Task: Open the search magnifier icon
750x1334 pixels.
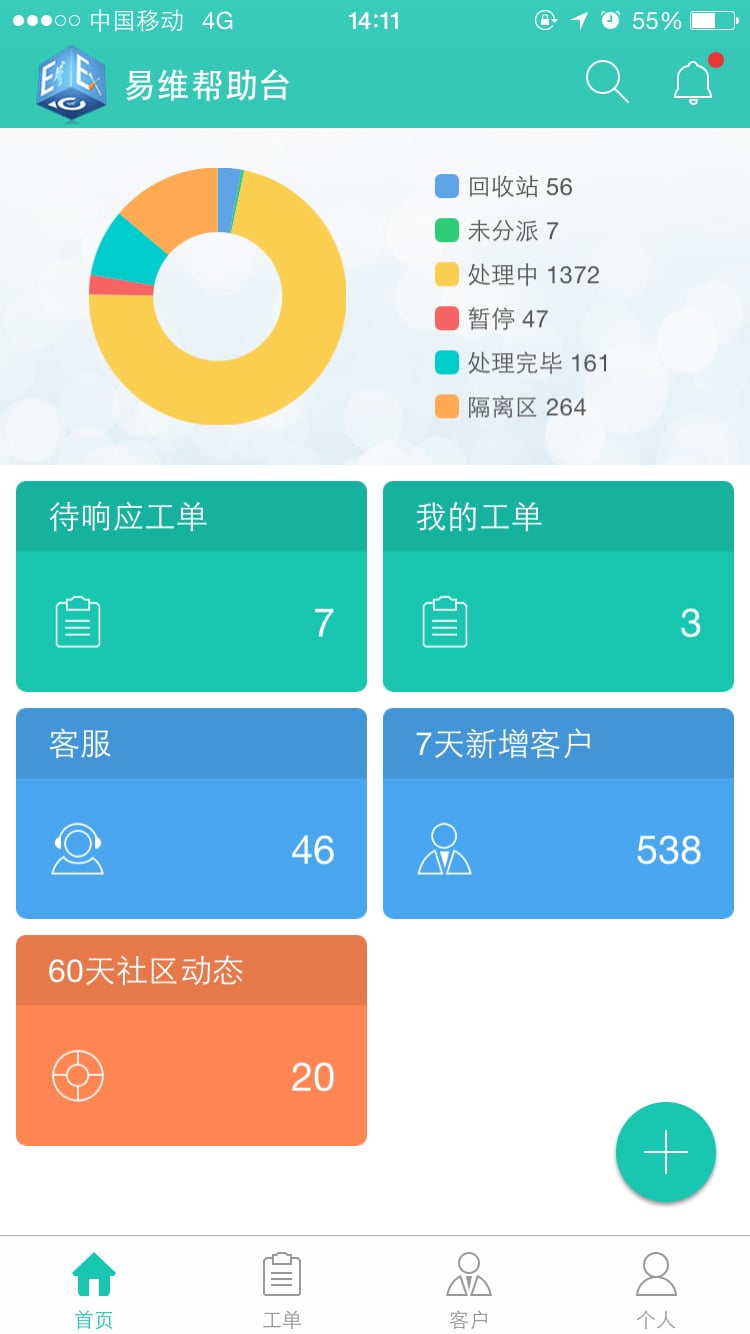Action: [x=607, y=82]
